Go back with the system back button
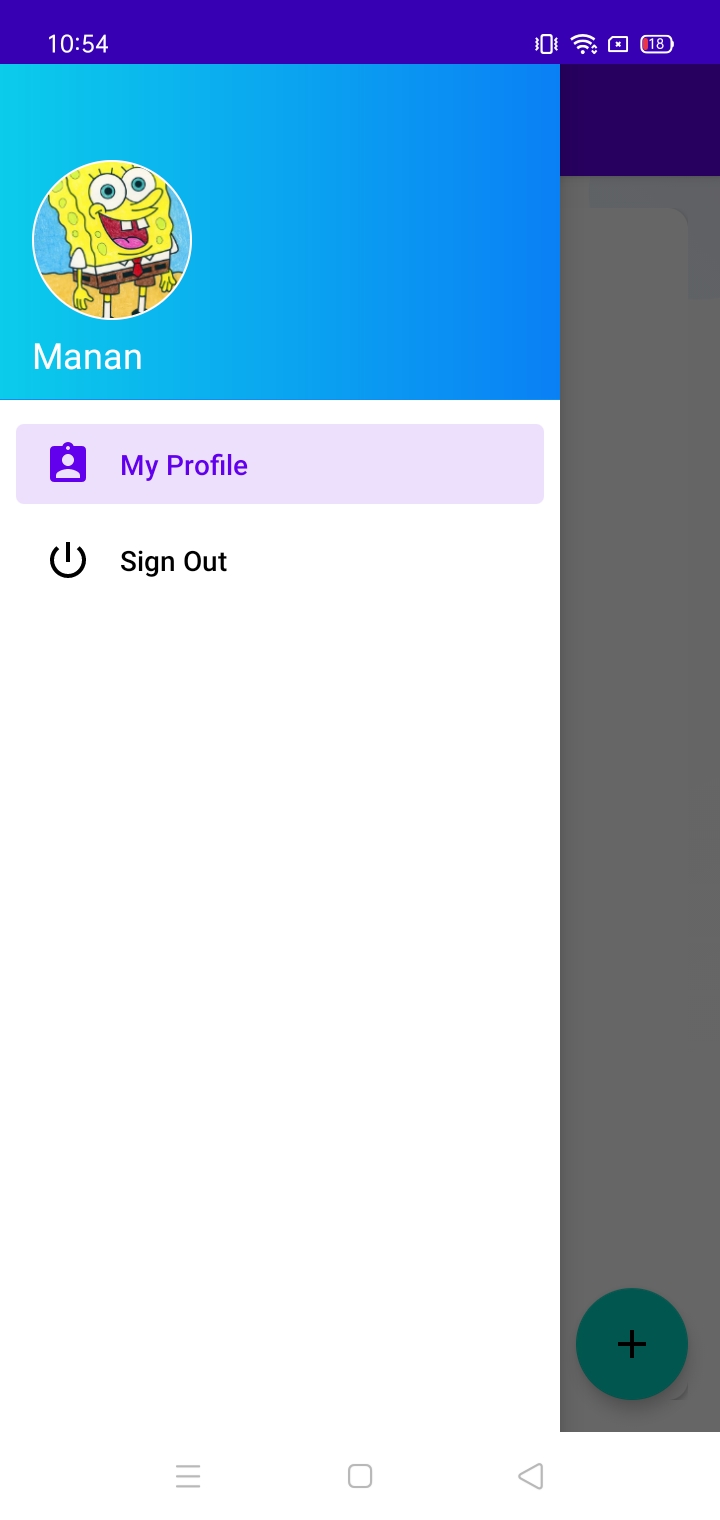Screen dimensions: 720x1520 (x=531, y=1476)
